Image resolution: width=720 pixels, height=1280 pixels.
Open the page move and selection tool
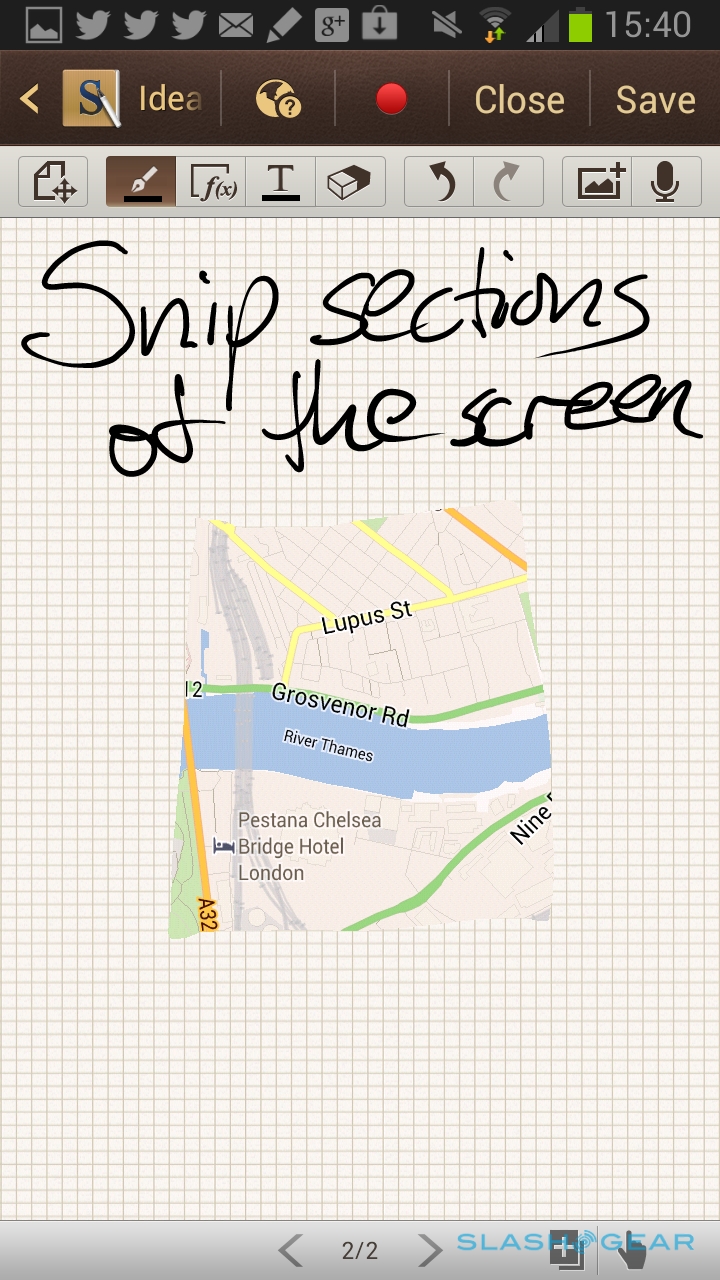tap(53, 182)
